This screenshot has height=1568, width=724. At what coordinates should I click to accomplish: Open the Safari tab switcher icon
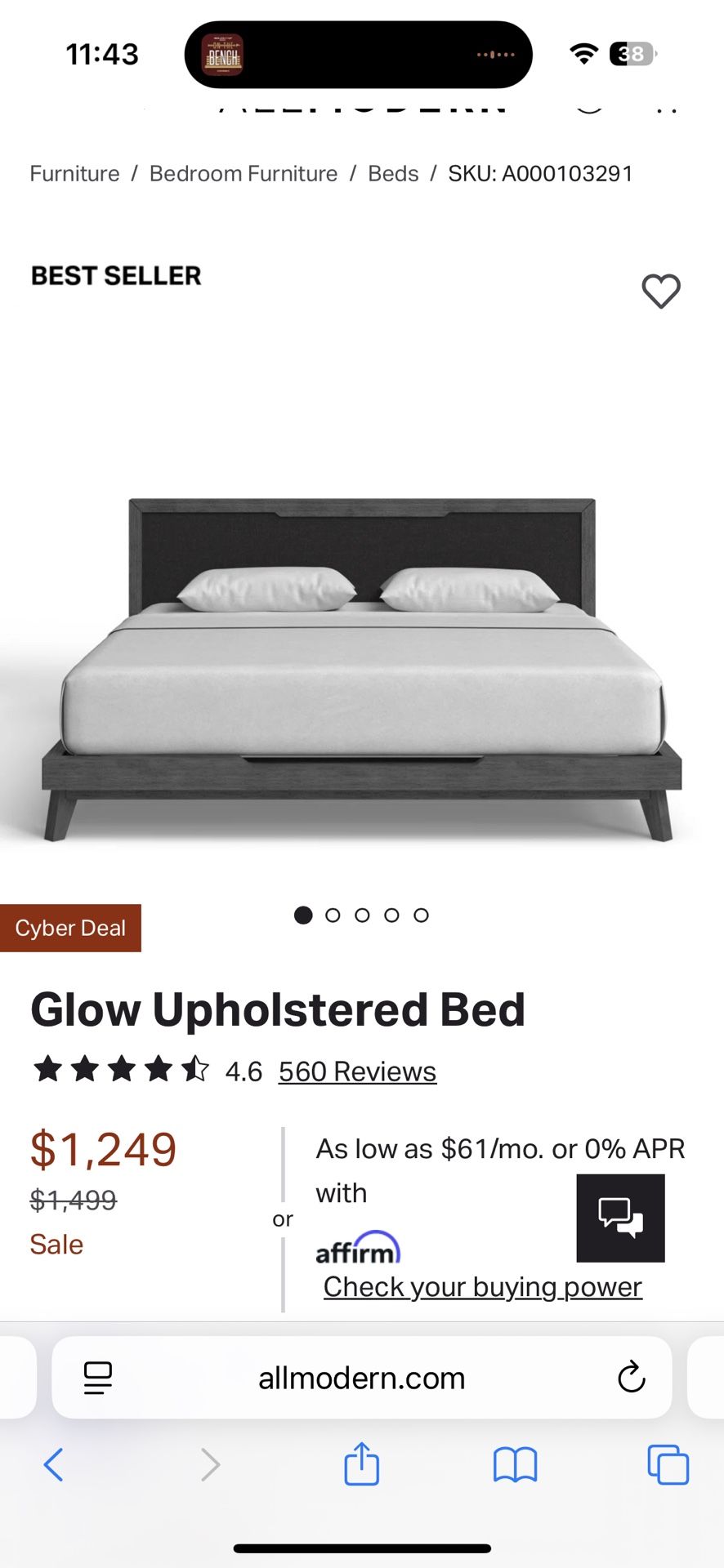coord(668,1464)
